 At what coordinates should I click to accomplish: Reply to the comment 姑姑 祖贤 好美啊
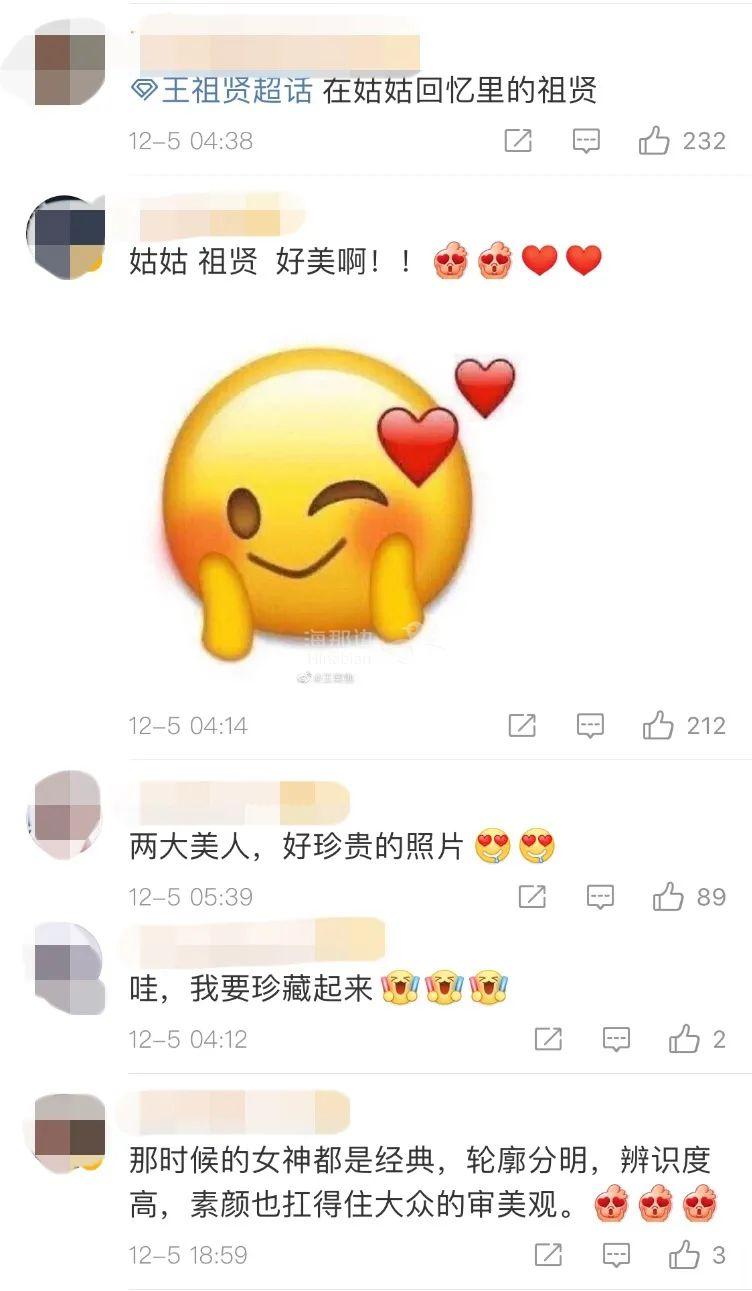click(590, 725)
